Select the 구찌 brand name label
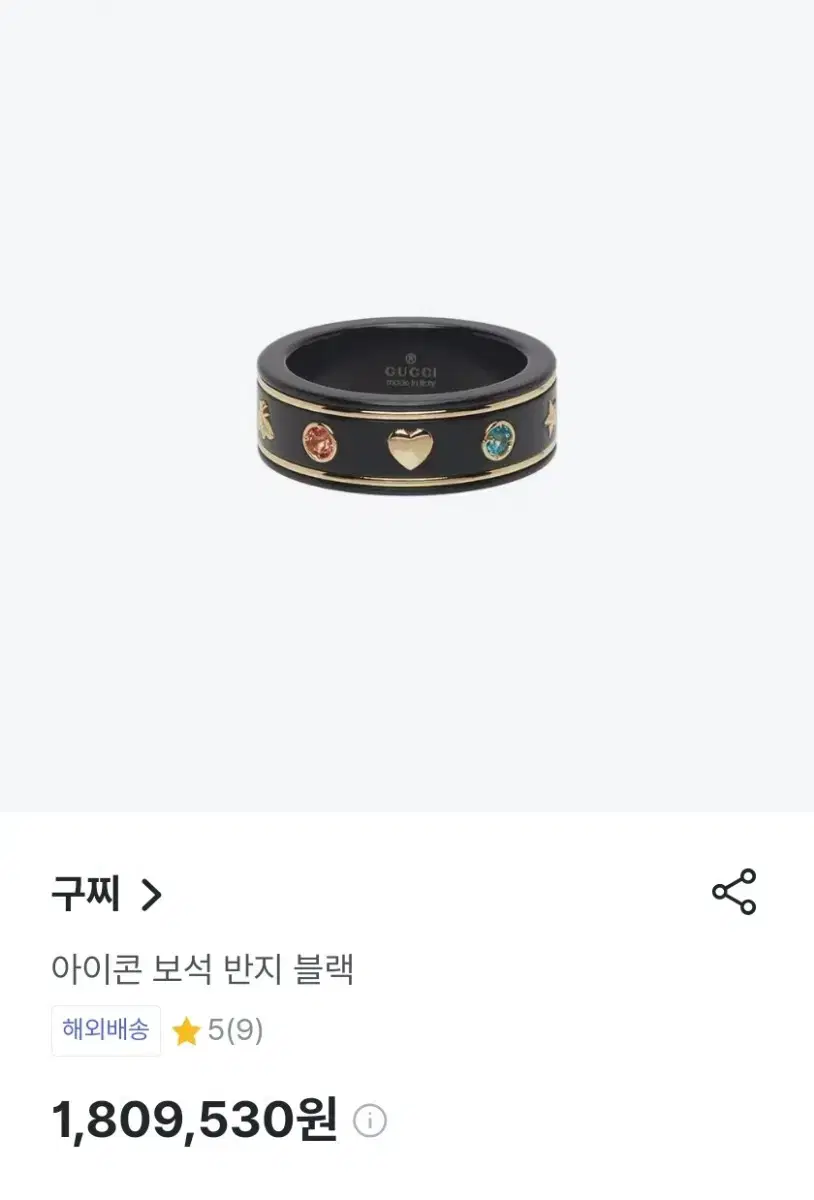Screen dimensions: 814x1200 coord(85,896)
